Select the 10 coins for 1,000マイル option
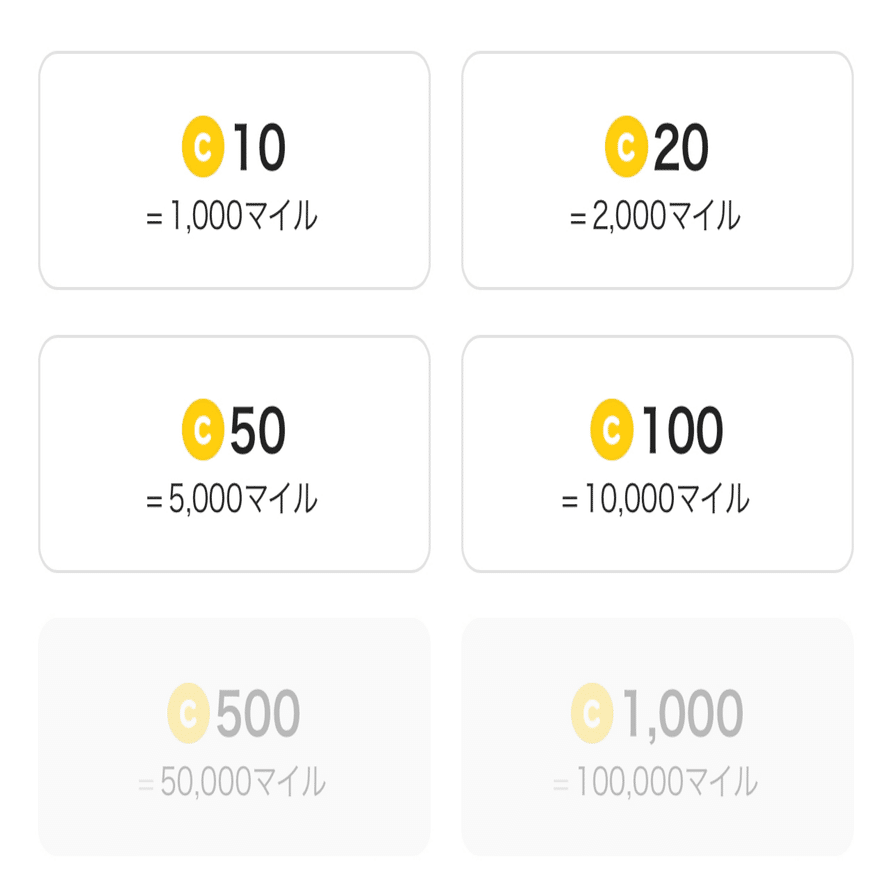Viewport: 892px width, 892px height. click(234, 171)
